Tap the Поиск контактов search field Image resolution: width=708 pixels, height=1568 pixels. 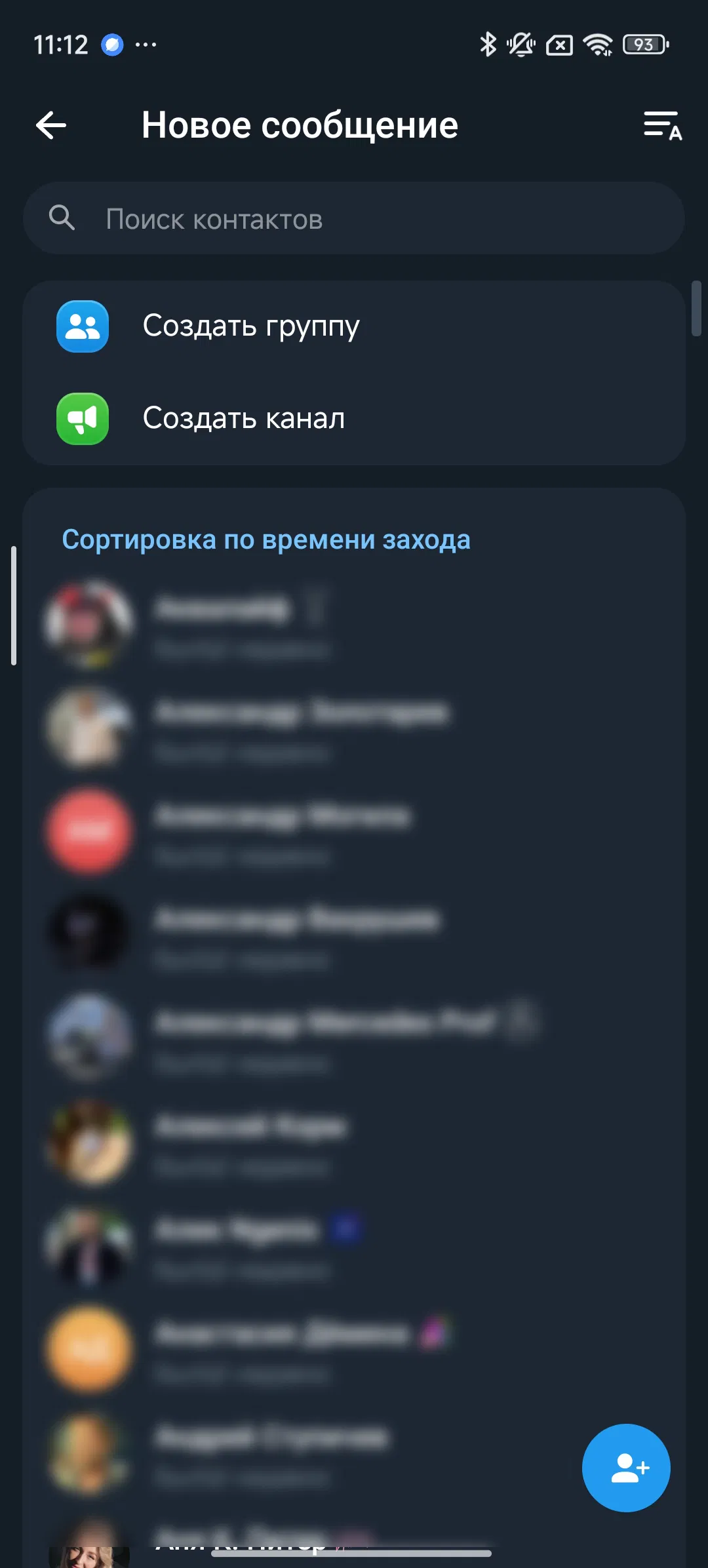354,219
